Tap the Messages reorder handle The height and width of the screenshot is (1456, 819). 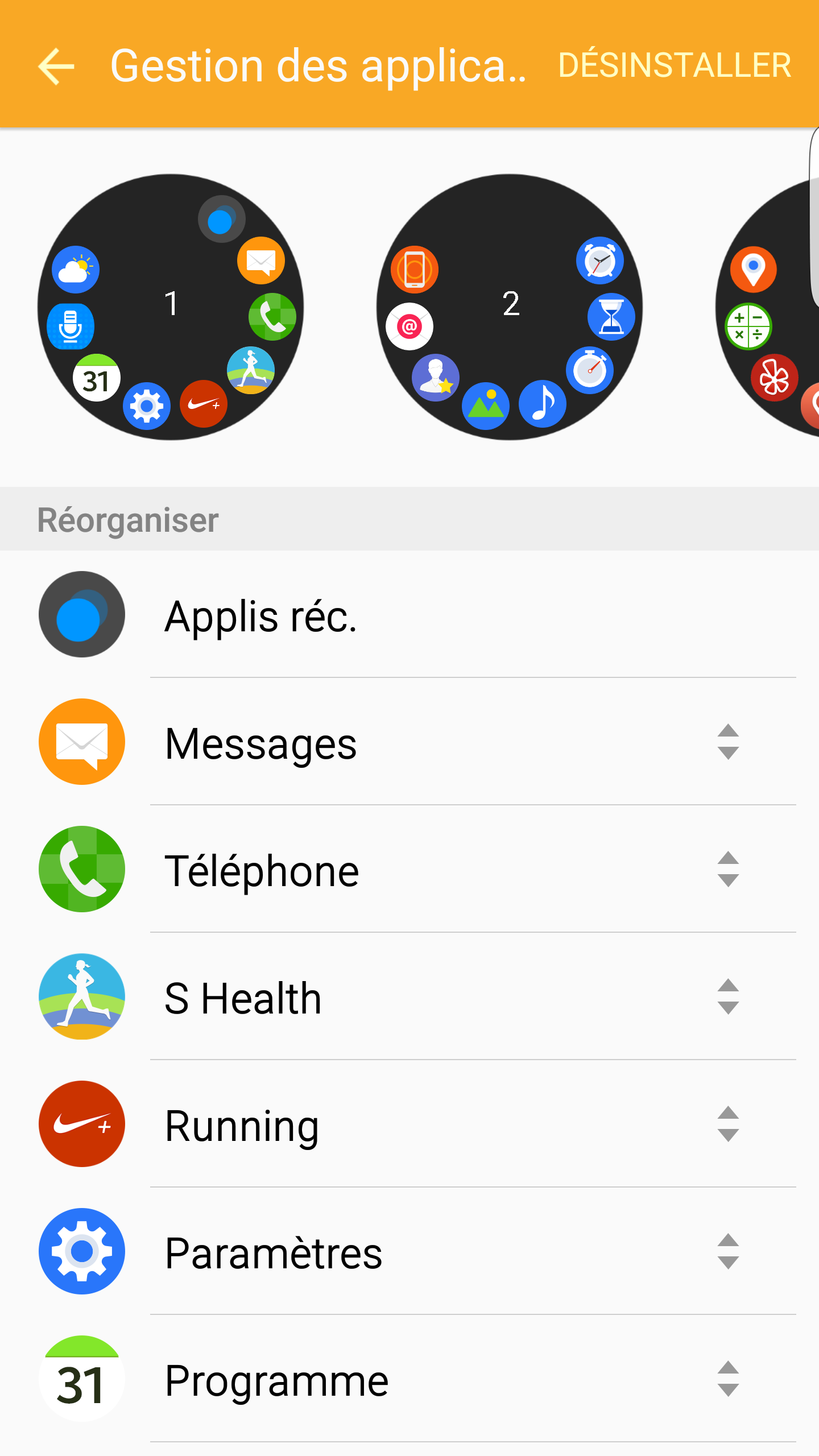(728, 742)
